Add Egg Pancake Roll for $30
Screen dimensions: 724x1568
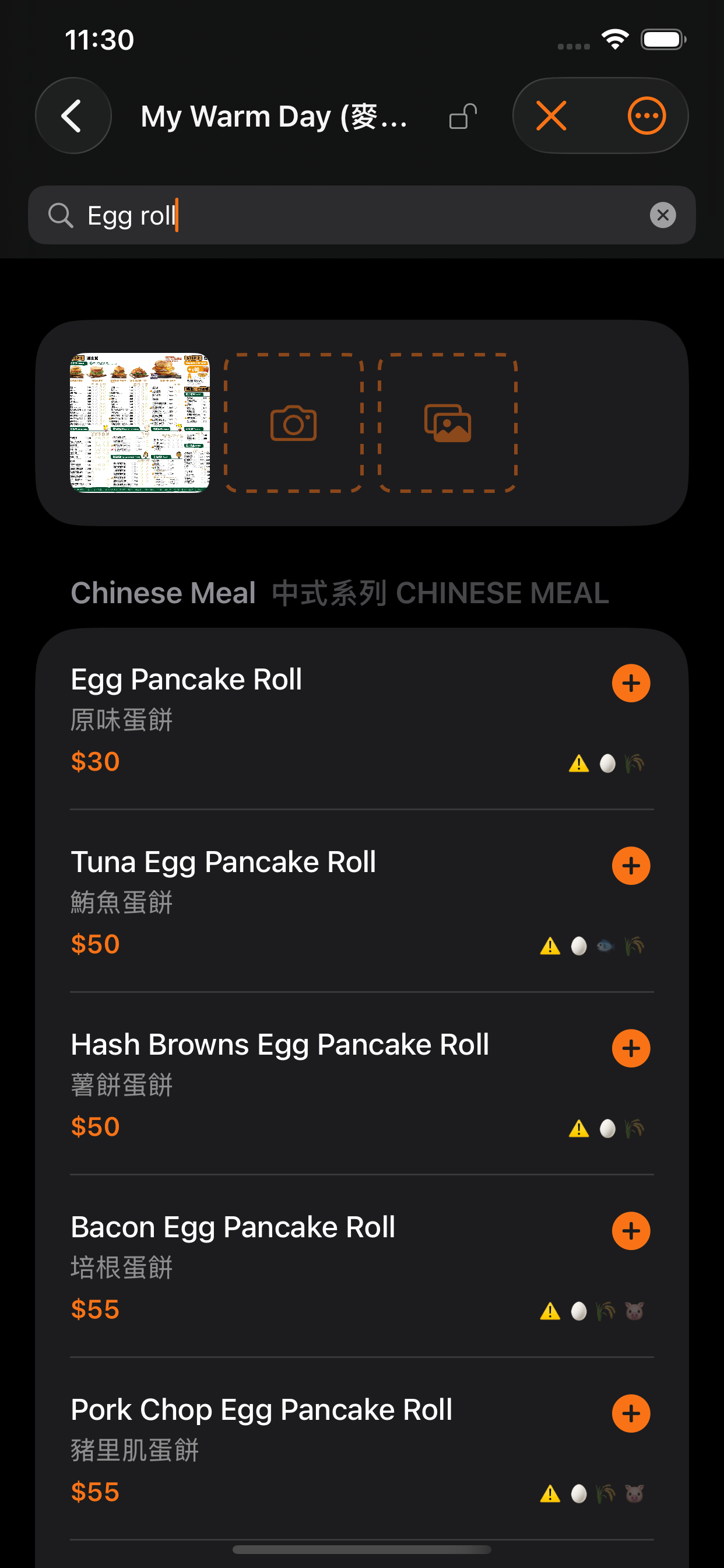click(631, 683)
